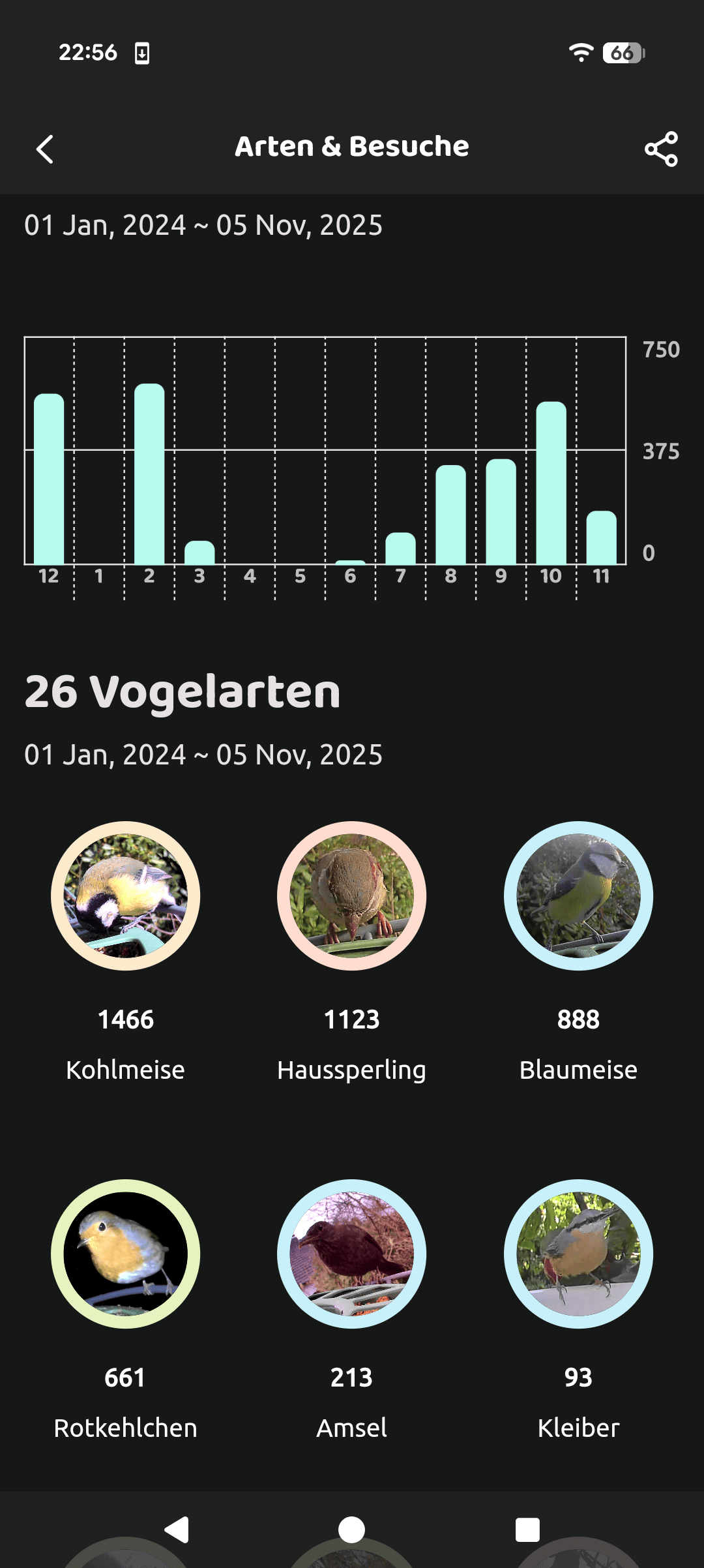Image resolution: width=704 pixels, height=1568 pixels.
Task: Tap the Kleiber bird tile
Action: click(x=578, y=1254)
